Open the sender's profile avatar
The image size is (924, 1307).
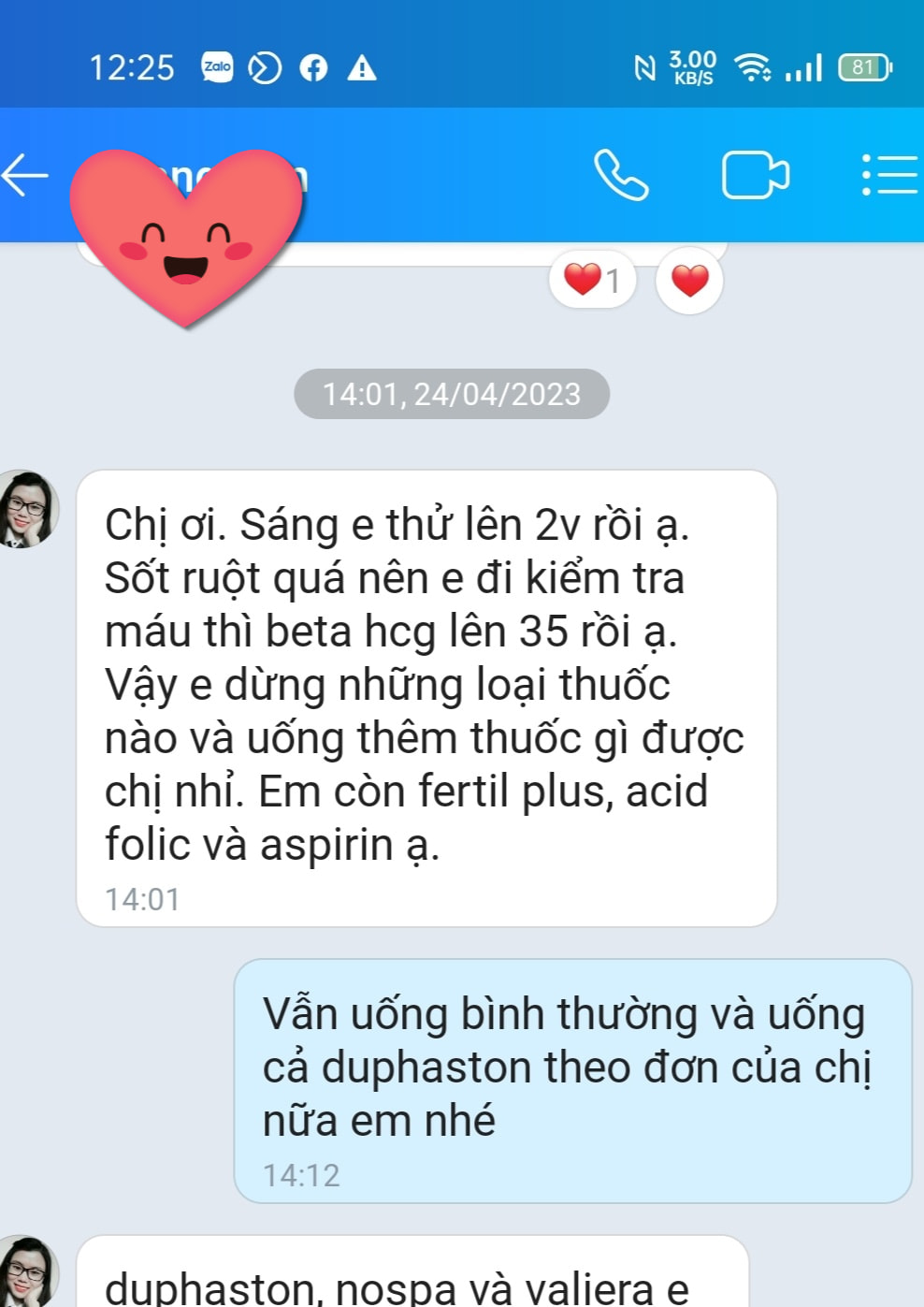[x=31, y=508]
